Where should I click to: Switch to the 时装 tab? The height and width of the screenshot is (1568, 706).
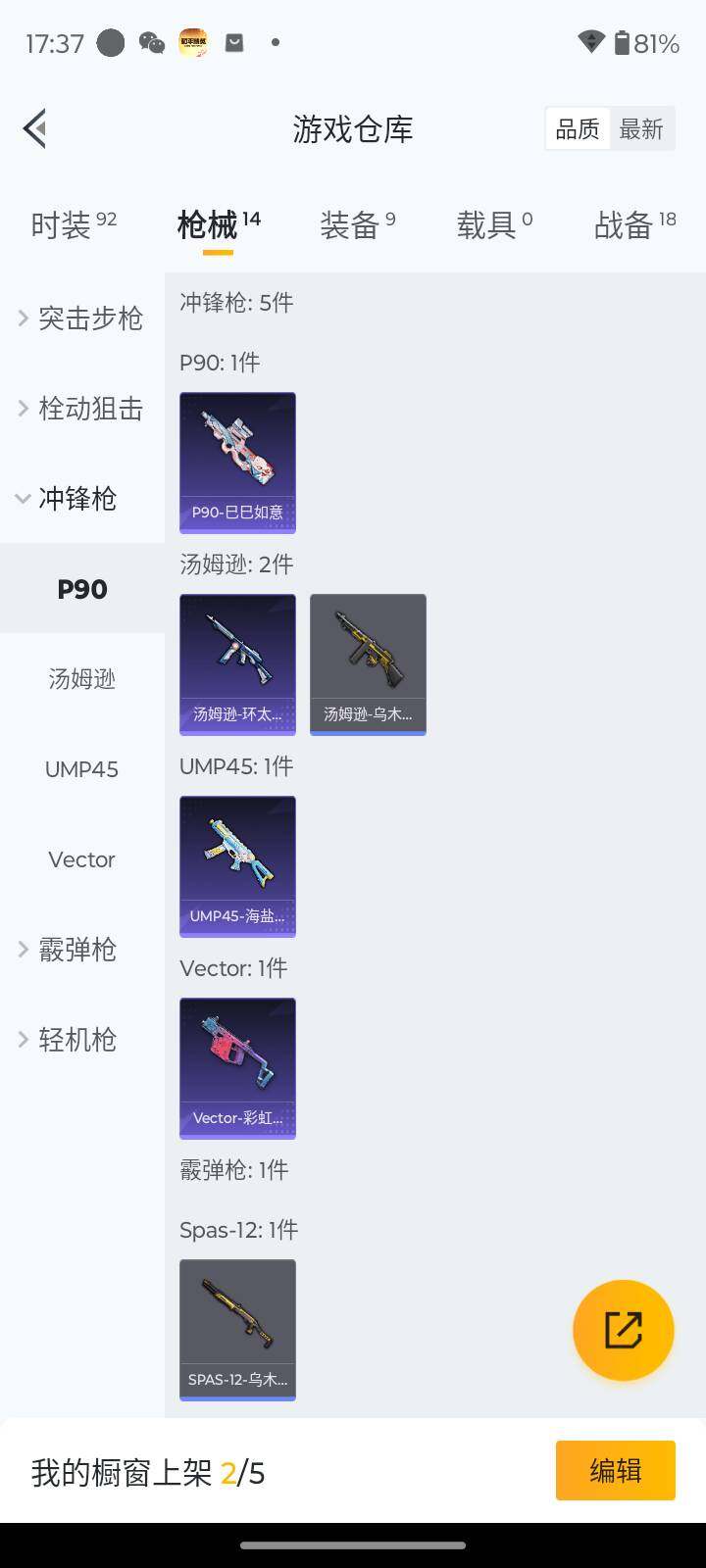(74, 224)
